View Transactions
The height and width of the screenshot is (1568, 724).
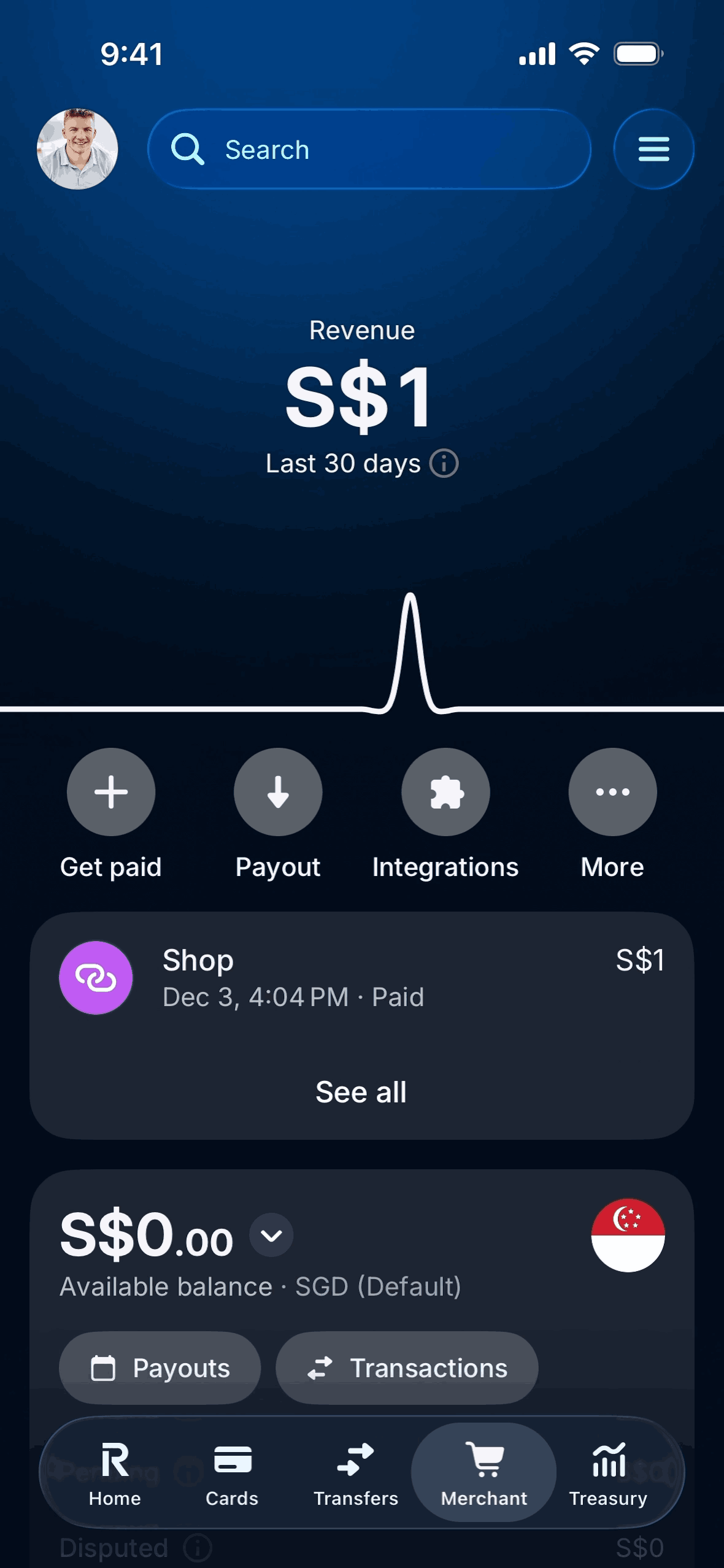(x=407, y=1368)
